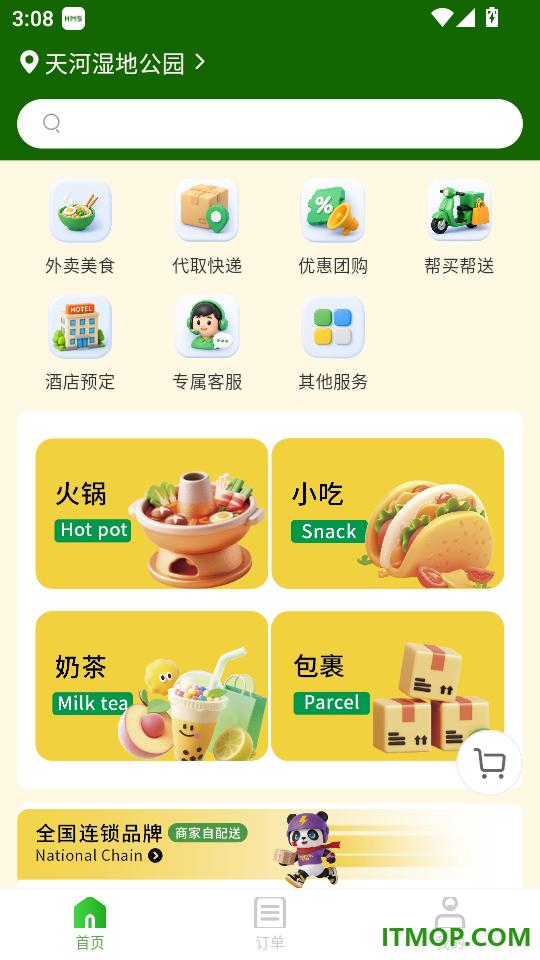The height and width of the screenshot is (960, 540).
Task: Contact 专属客服 customer service
Action: pos(207,343)
